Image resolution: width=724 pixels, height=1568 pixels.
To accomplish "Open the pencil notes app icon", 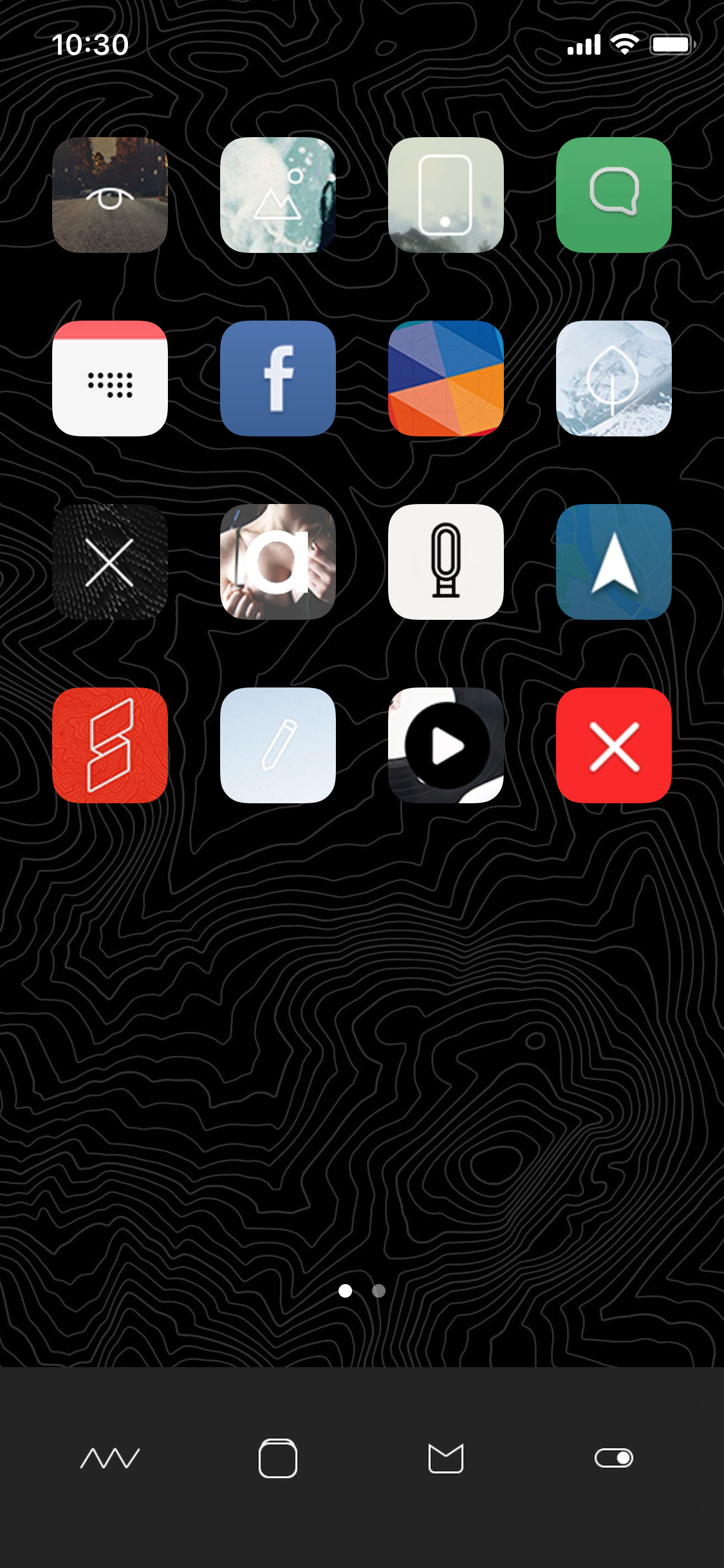I will click(x=278, y=745).
